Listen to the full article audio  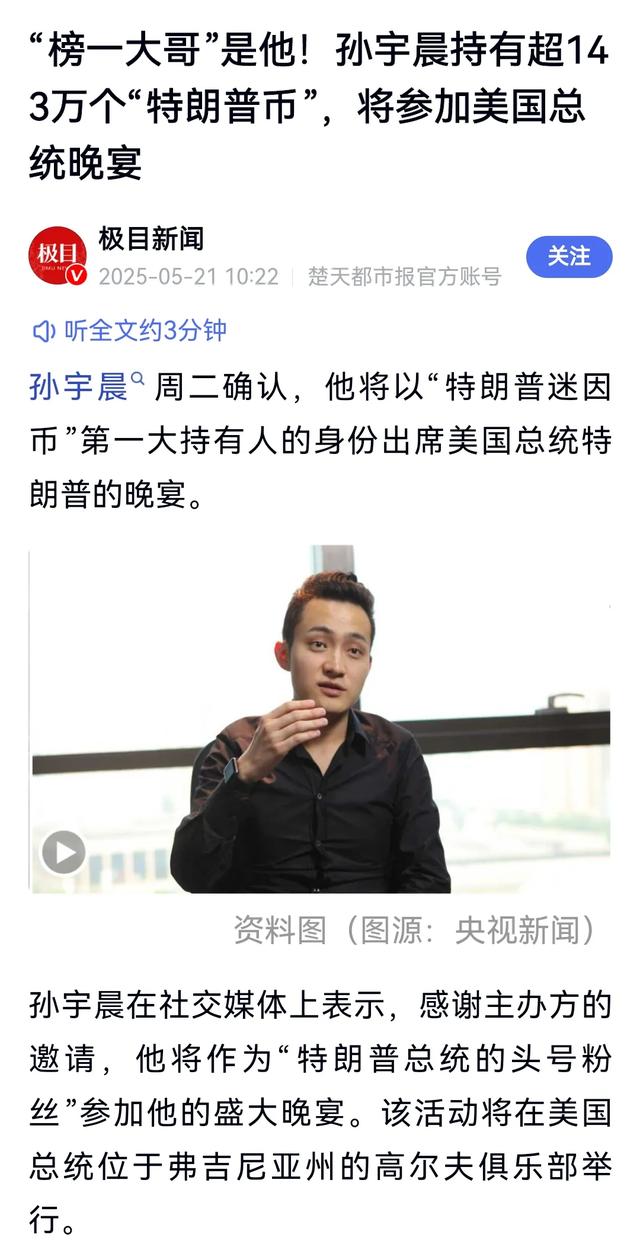click(130, 331)
